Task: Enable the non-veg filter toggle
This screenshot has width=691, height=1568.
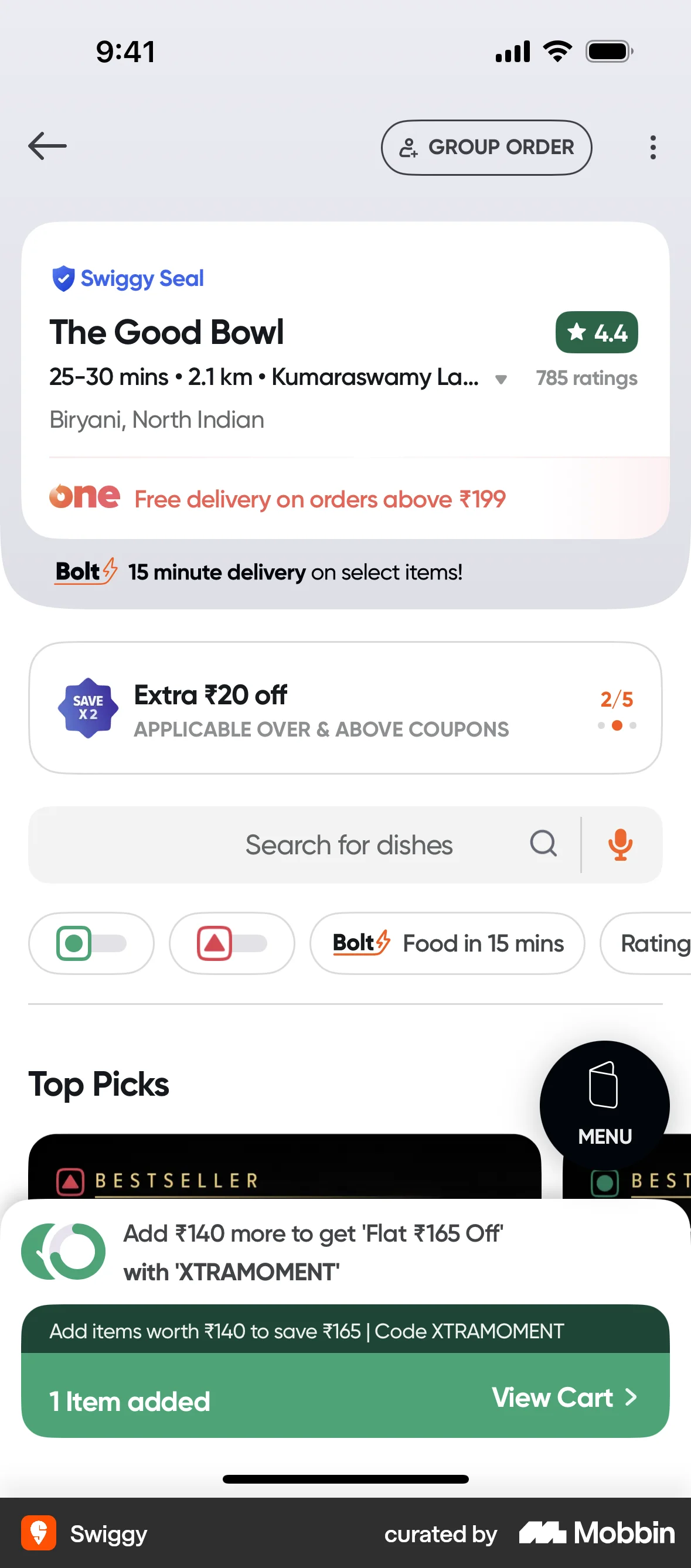Action: [x=232, y=943]
